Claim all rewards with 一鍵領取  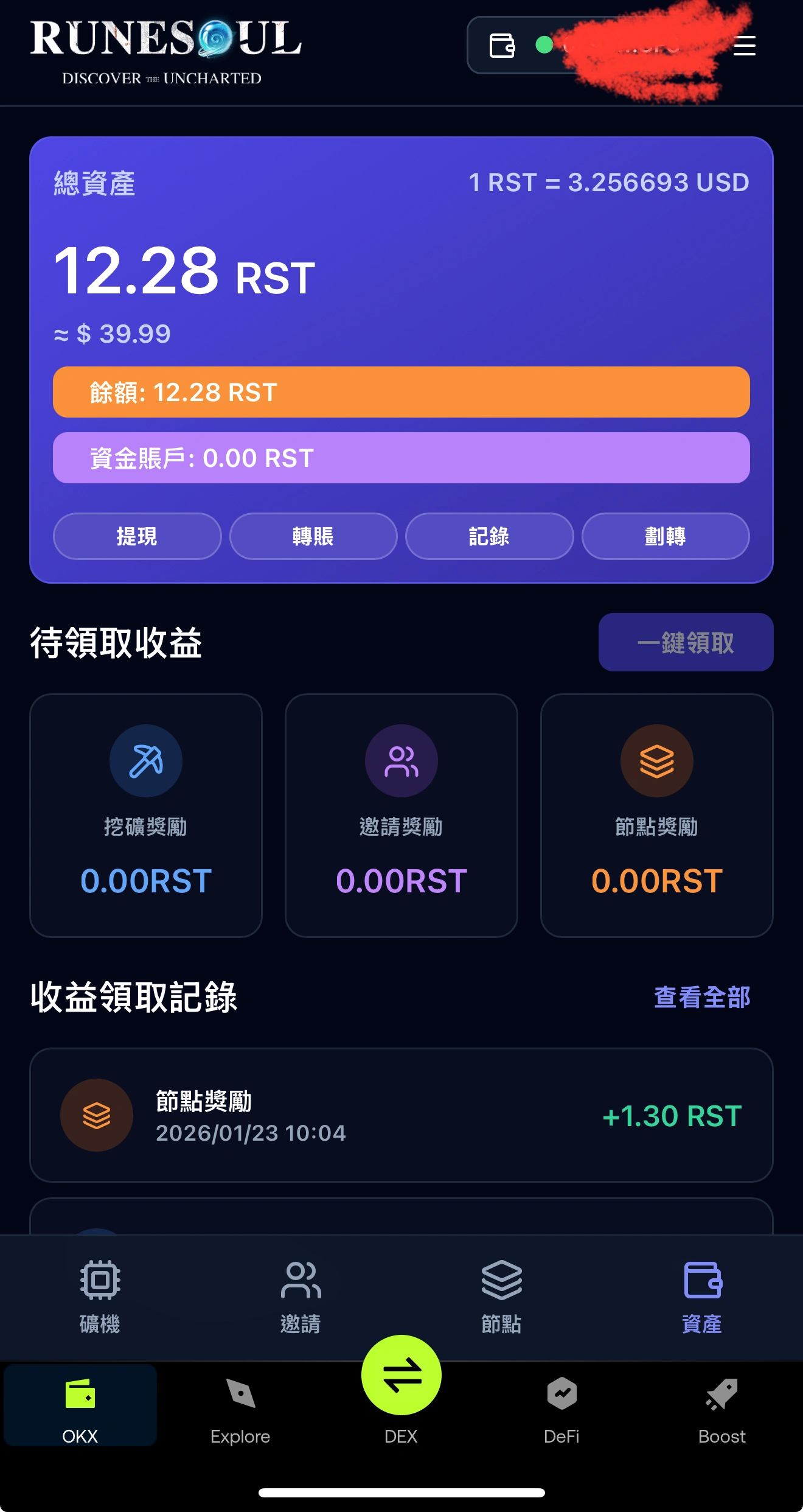point(686,642)
